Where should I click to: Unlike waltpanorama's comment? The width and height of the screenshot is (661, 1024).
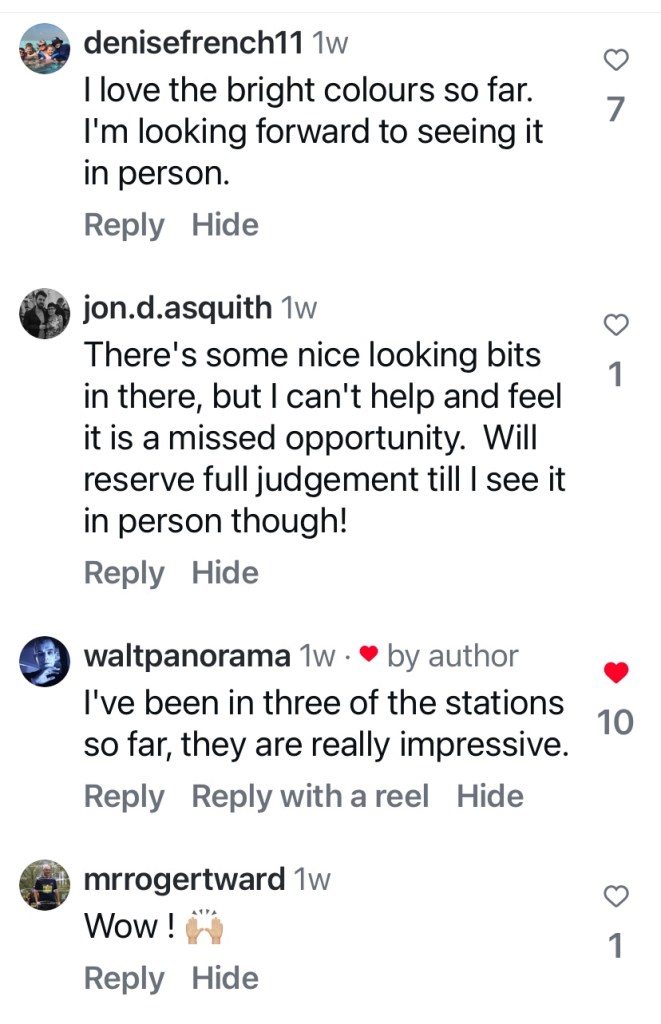click(x=617, y=673)
